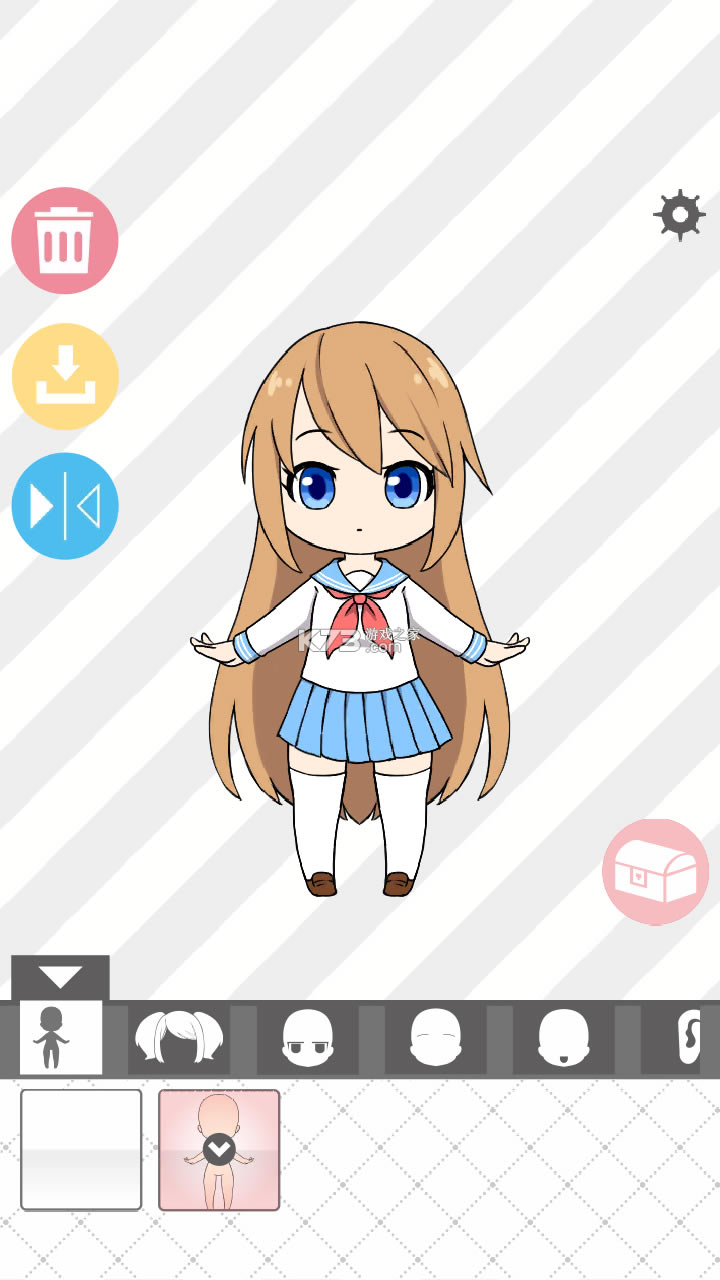
Task: Tap the pink trash delete button
Action: coord(65,241)
